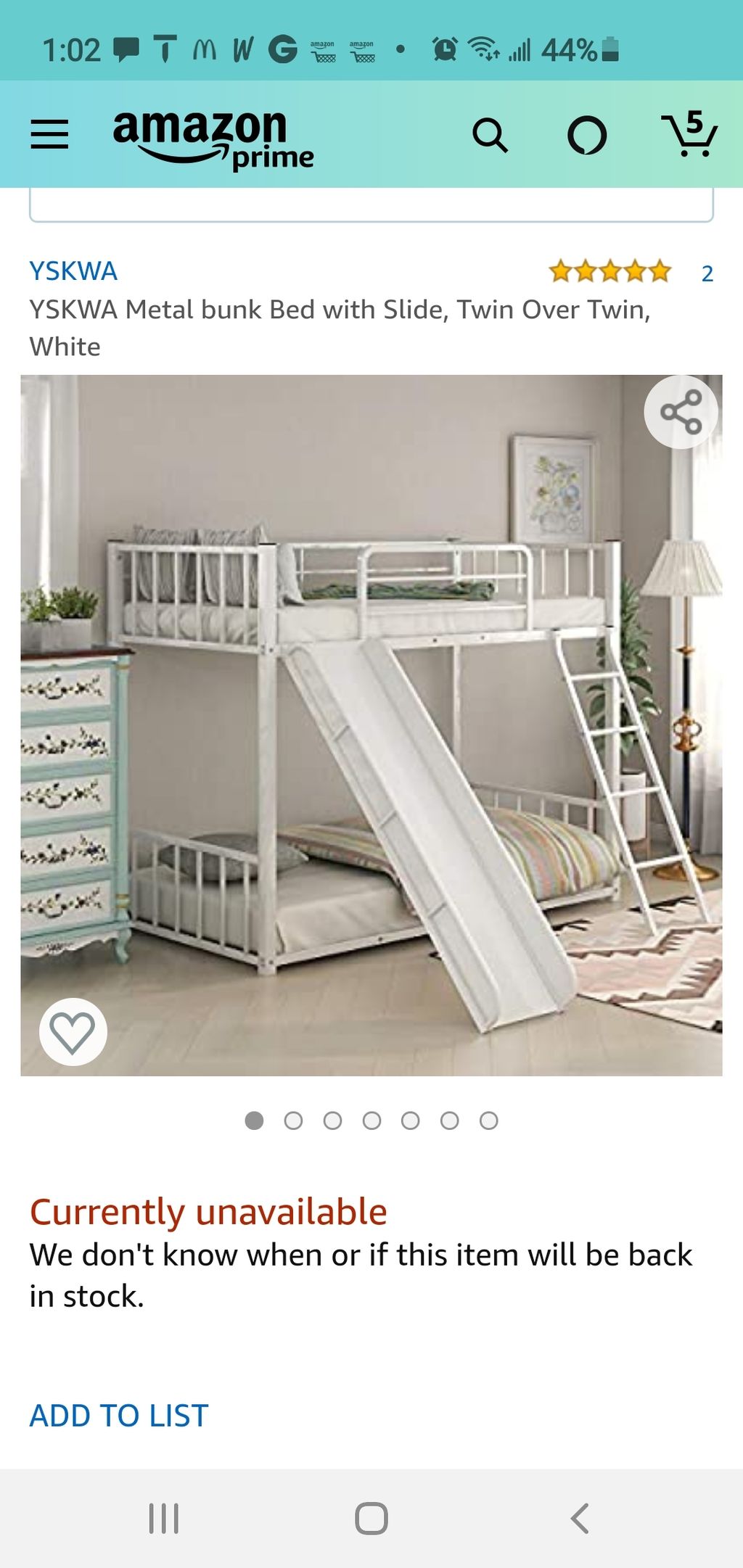743x1568 pixels.
Task: Open the hamburger menu
Action: (x=49, y=135)
